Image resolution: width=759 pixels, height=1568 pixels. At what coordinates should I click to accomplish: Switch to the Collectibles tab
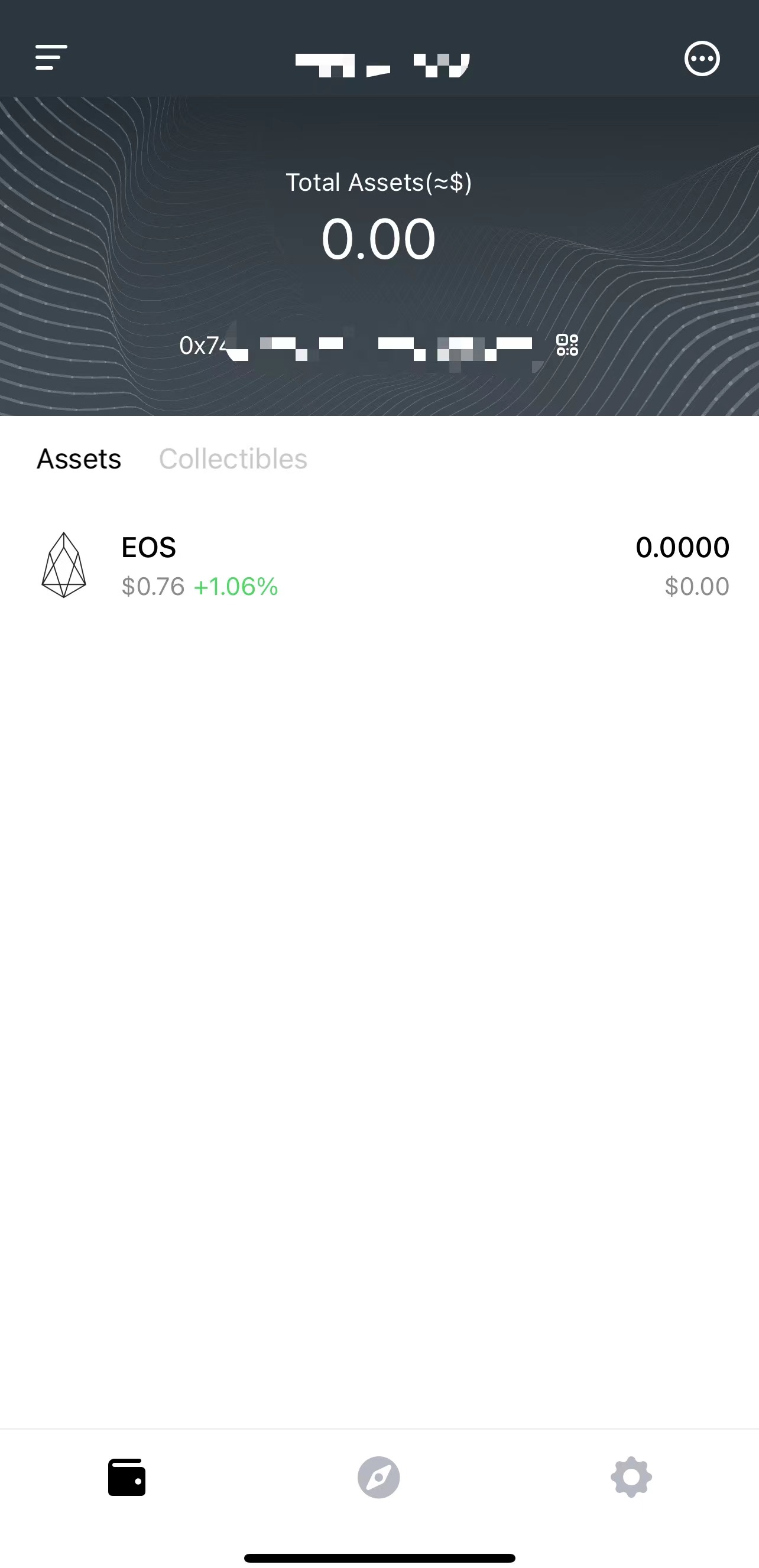(x=233, y=459)
